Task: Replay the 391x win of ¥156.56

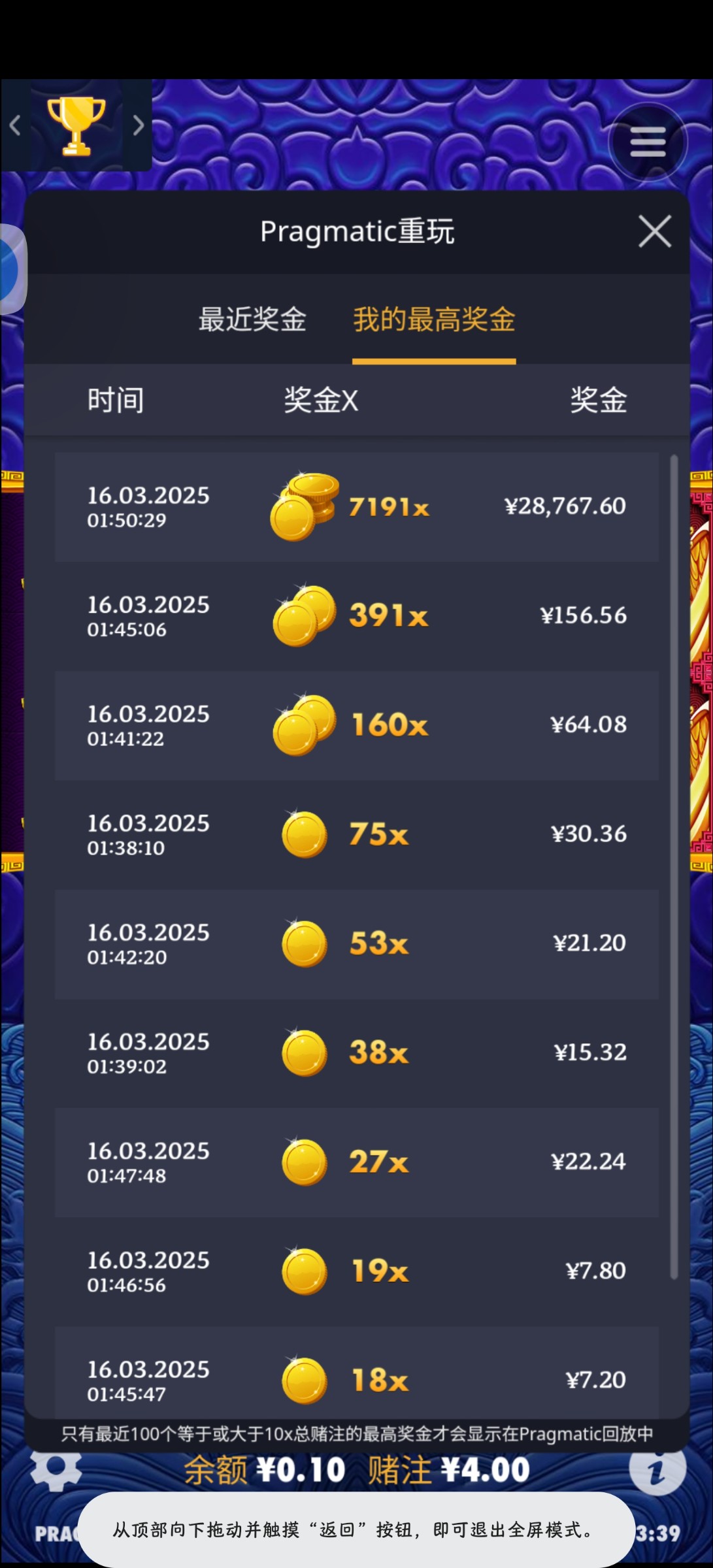Action: [x=356, y=616]
